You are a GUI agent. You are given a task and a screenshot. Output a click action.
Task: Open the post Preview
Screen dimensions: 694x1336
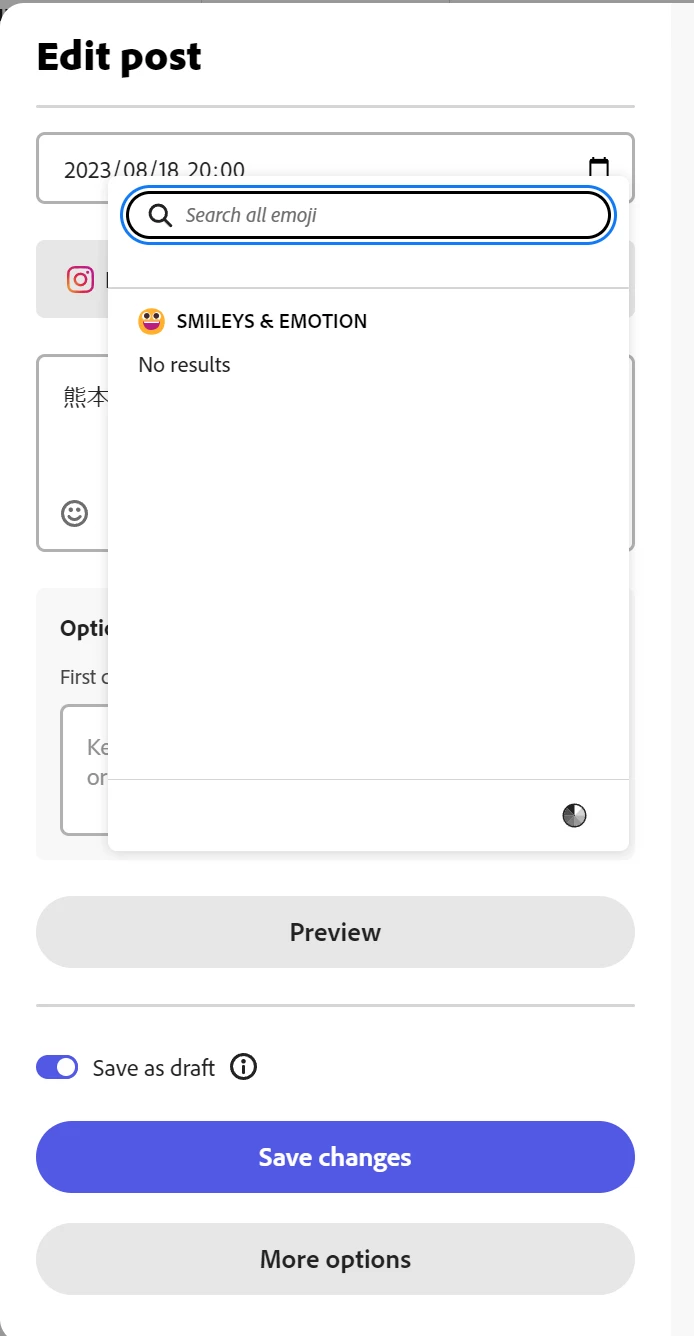[335, 932]
